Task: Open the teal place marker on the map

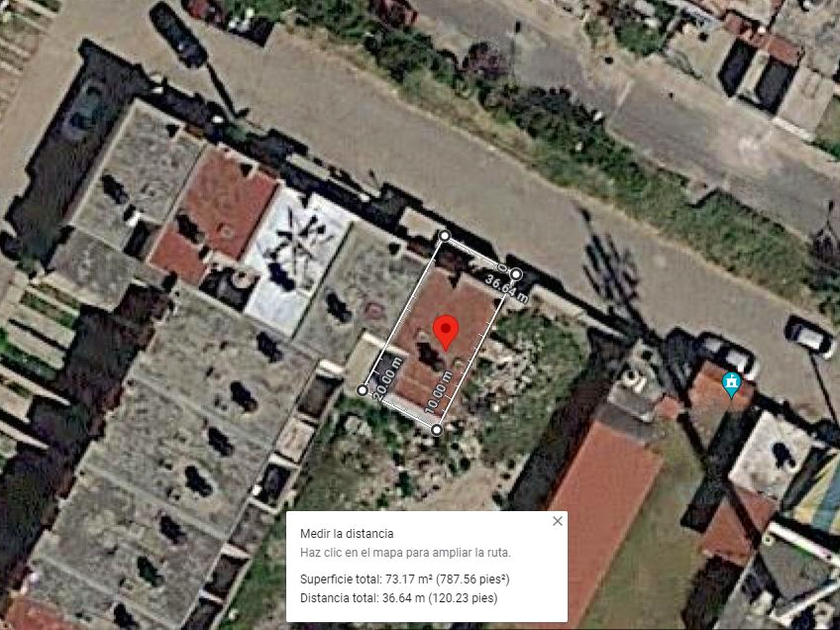Action: pos(731,385)
